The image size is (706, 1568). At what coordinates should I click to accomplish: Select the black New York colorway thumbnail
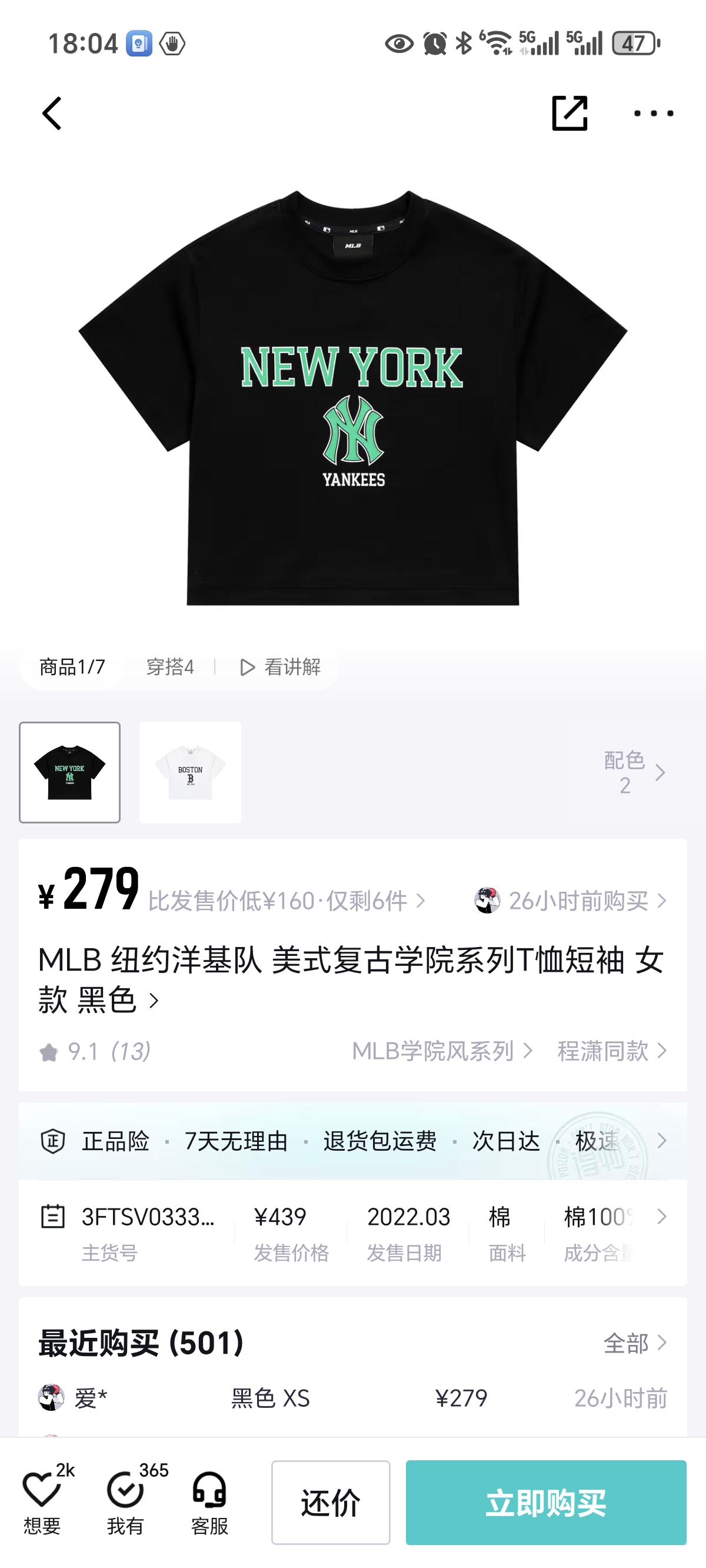click(x=69, y=772)
